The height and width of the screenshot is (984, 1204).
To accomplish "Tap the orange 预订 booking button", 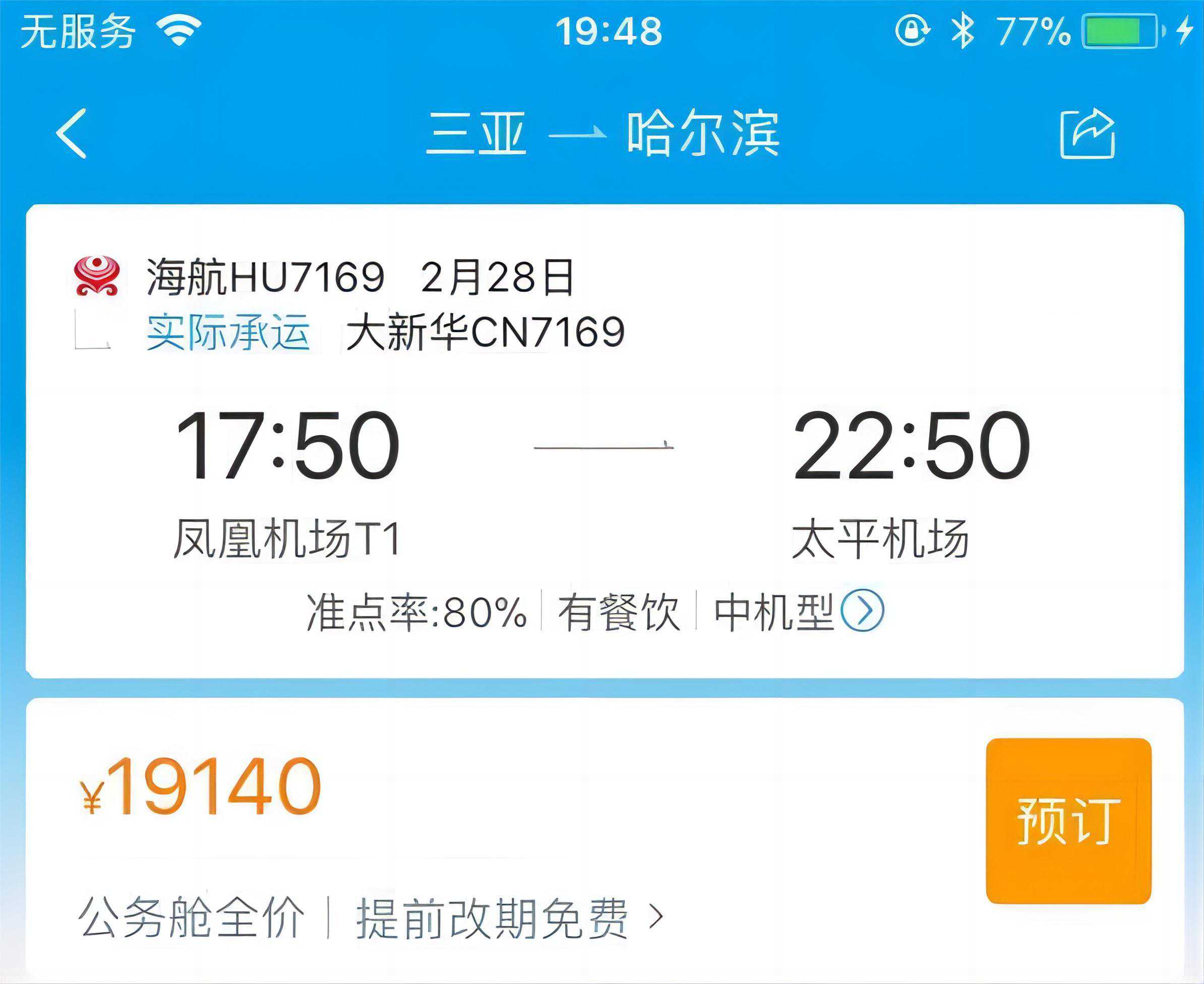I will coord(1068,820).
